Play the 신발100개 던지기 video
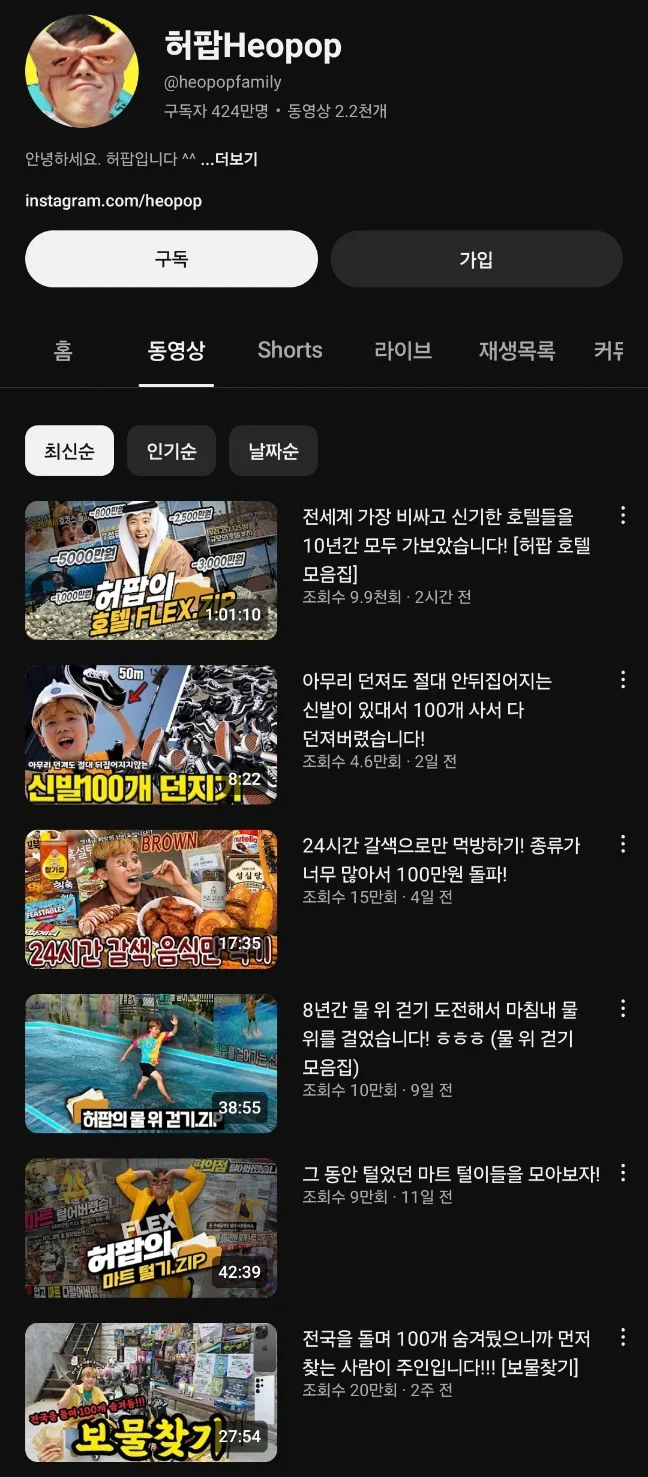 point(151,734)
